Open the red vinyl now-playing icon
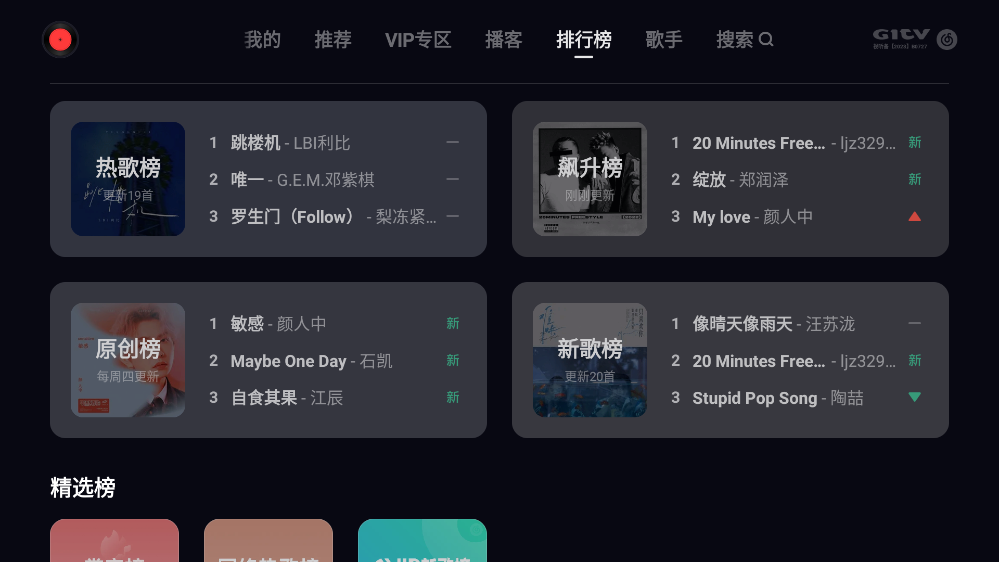This screenshot has width=999, height=562. click(60, 40)
